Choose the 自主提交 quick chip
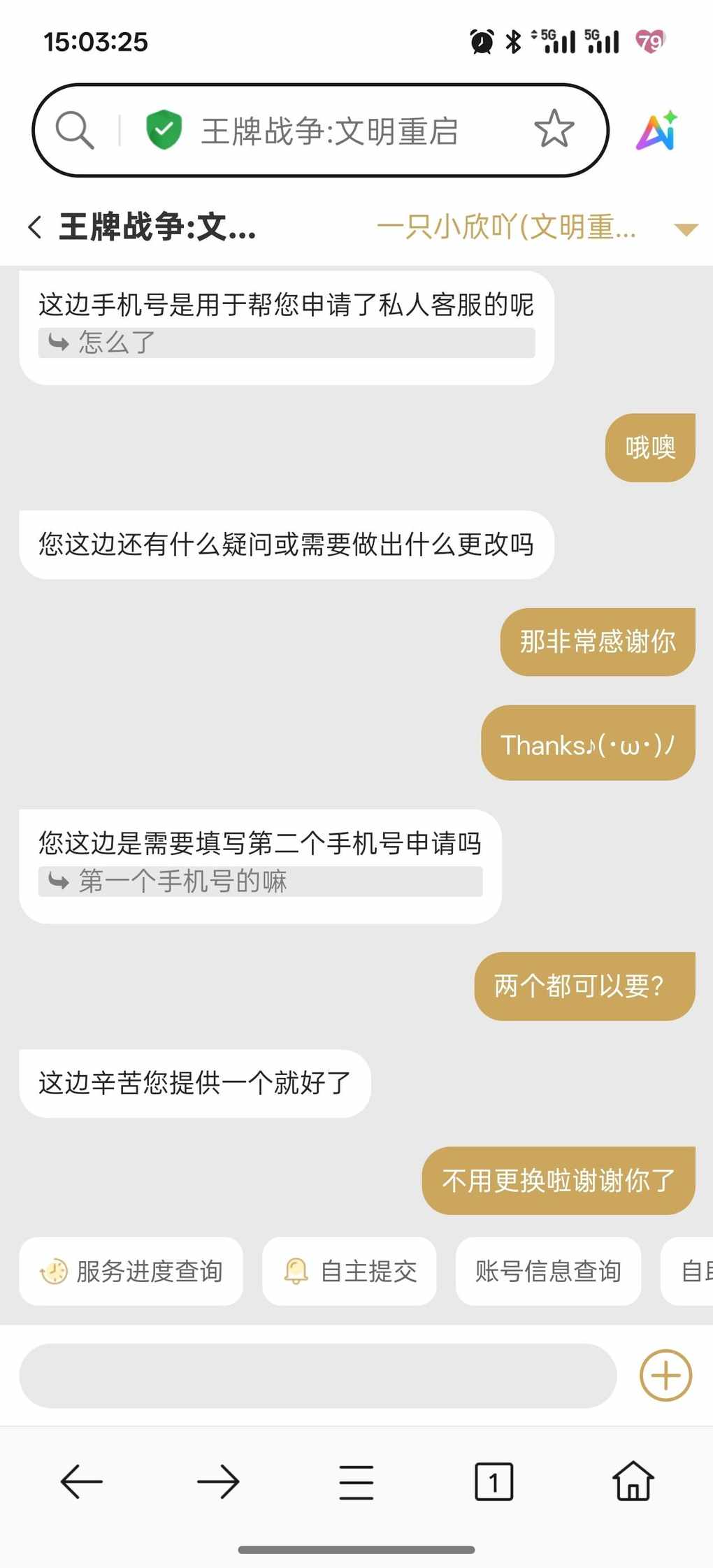 (x=350, y=1271)
